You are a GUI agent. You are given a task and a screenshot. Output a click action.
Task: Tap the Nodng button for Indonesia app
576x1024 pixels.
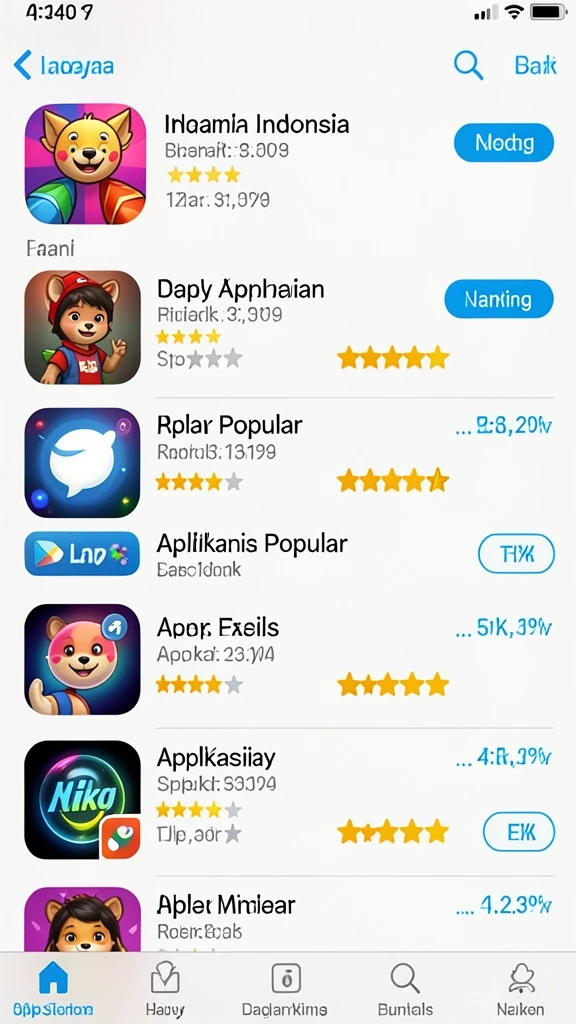coord(504,142)
